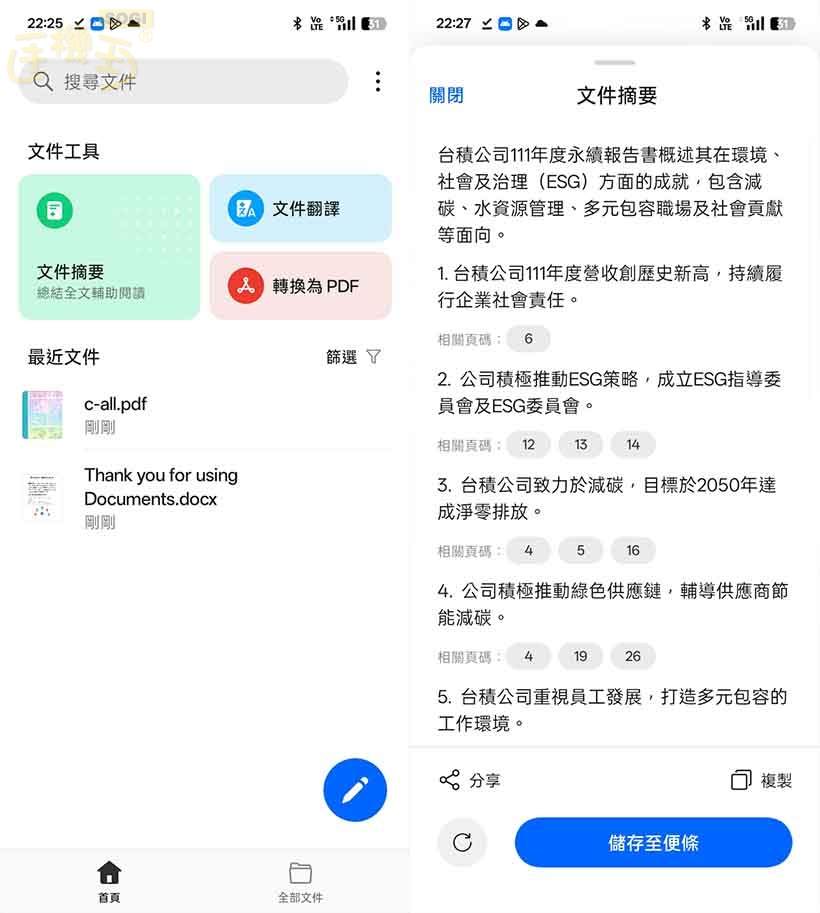Switch to the 全部文件 tab
Screen dimensions: 820x913
(x=300, y=882)
